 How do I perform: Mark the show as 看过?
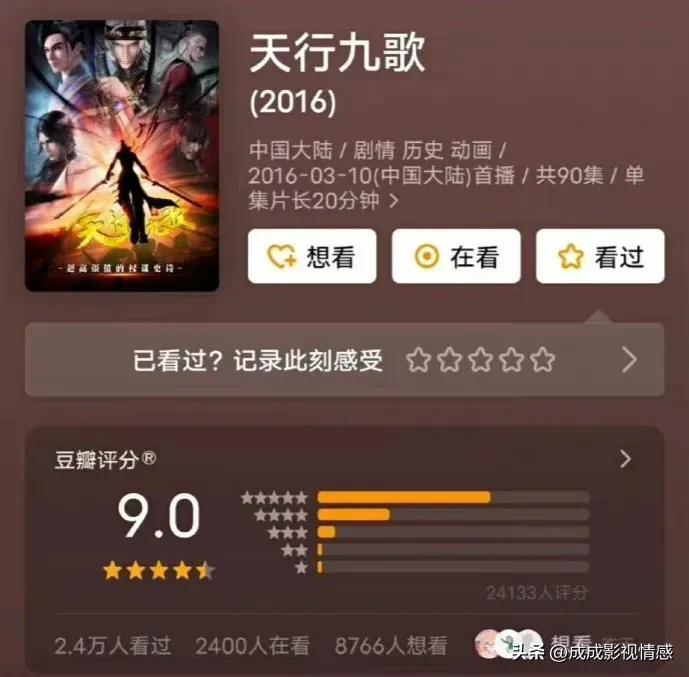coord(600,256)
